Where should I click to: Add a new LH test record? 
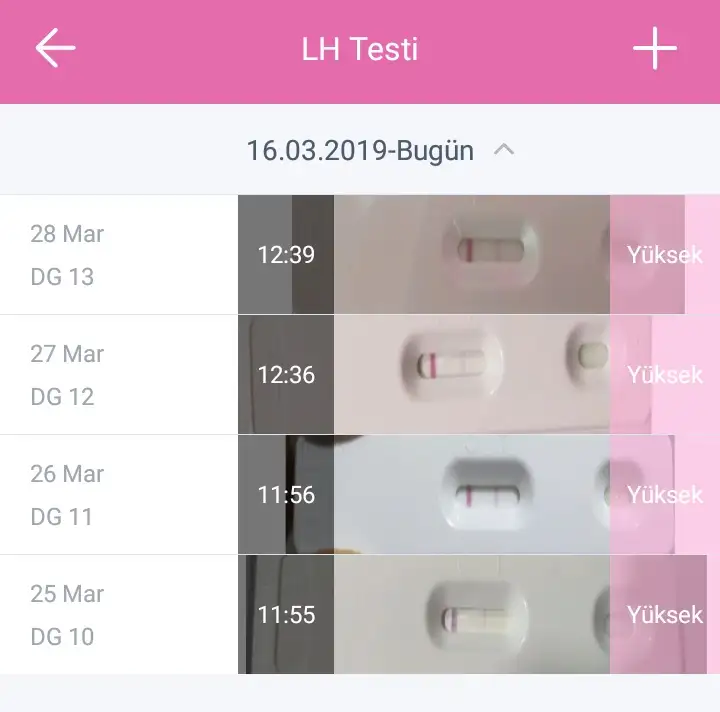click(655, 49)
